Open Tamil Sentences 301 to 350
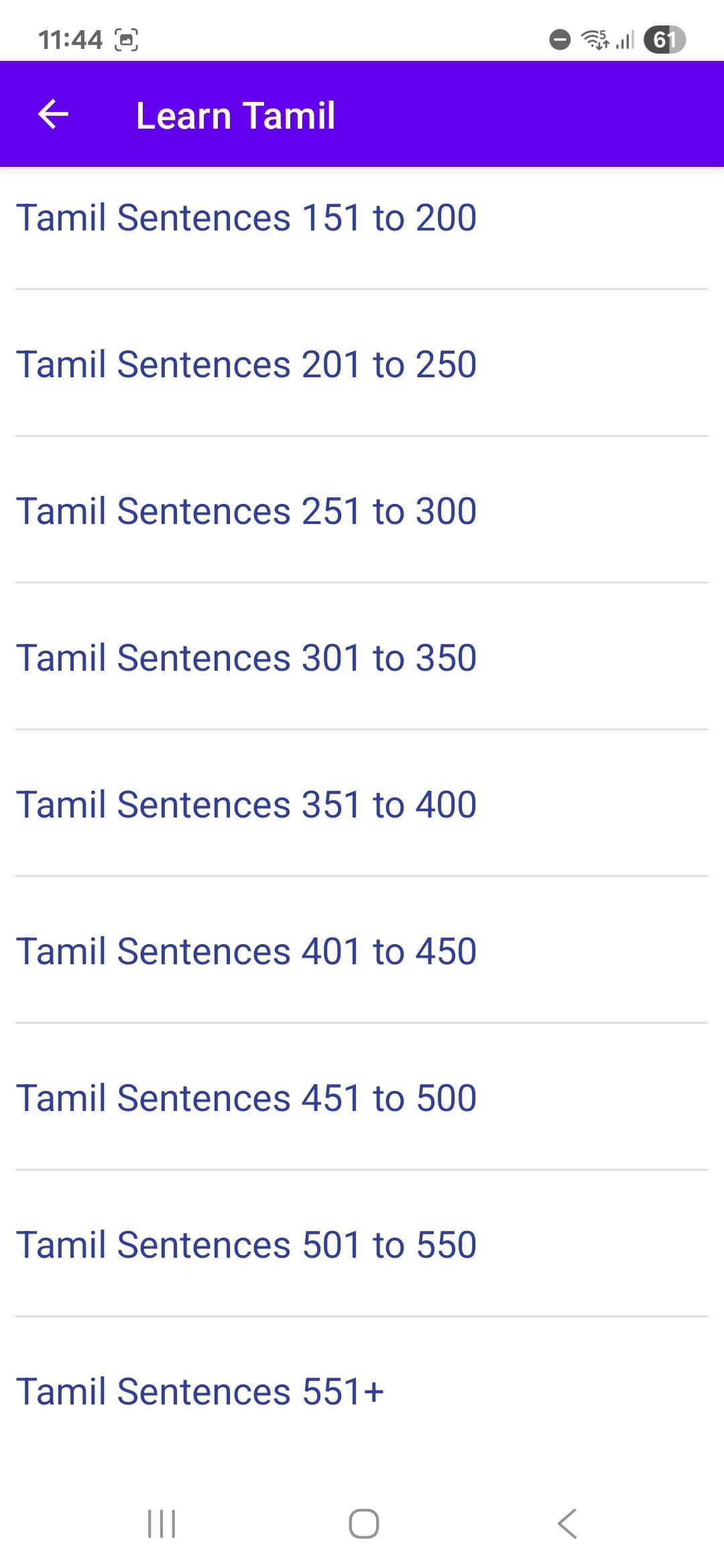The height and width of the screenshot is (1568, 724). pyautogui.click(x=246, y=659)
